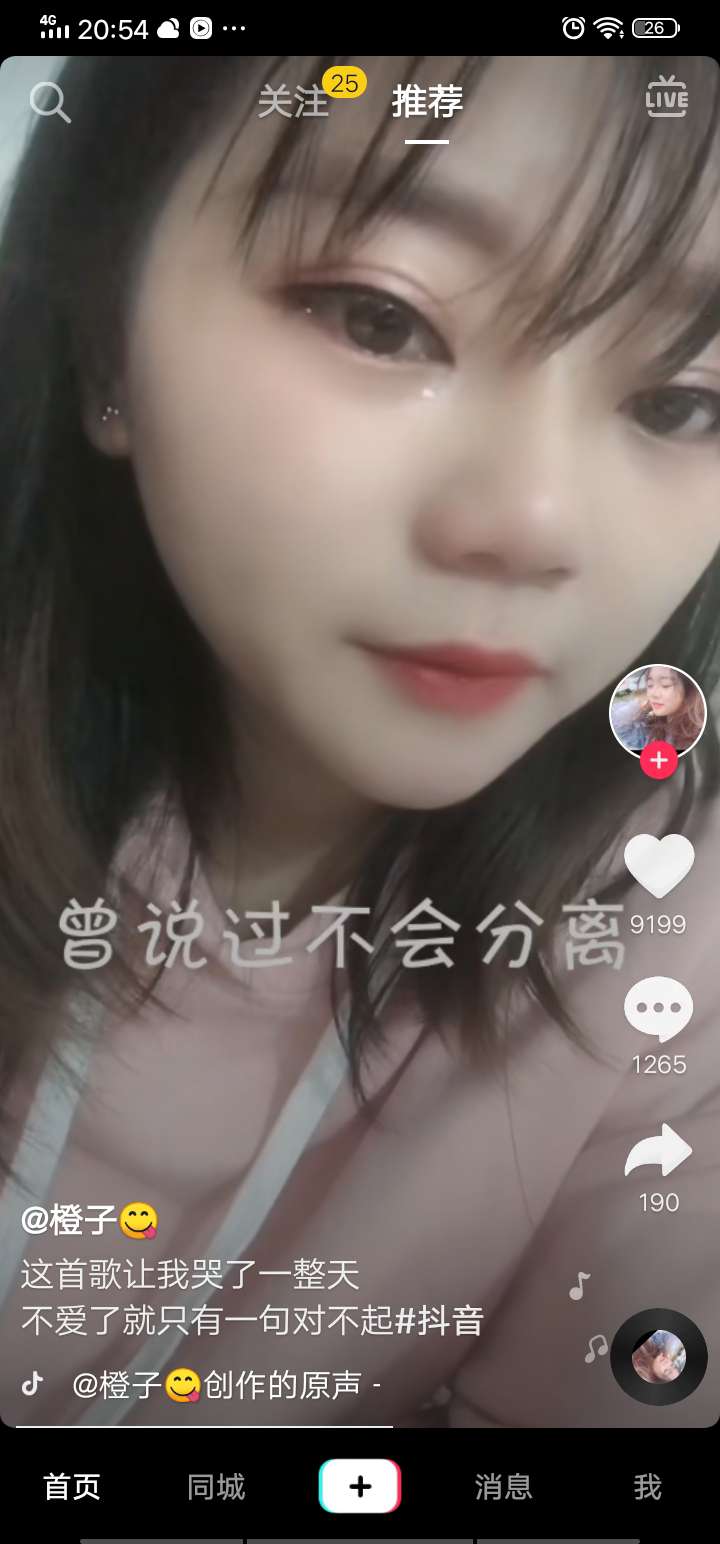Open the search magnifier icon

point(50,102)
